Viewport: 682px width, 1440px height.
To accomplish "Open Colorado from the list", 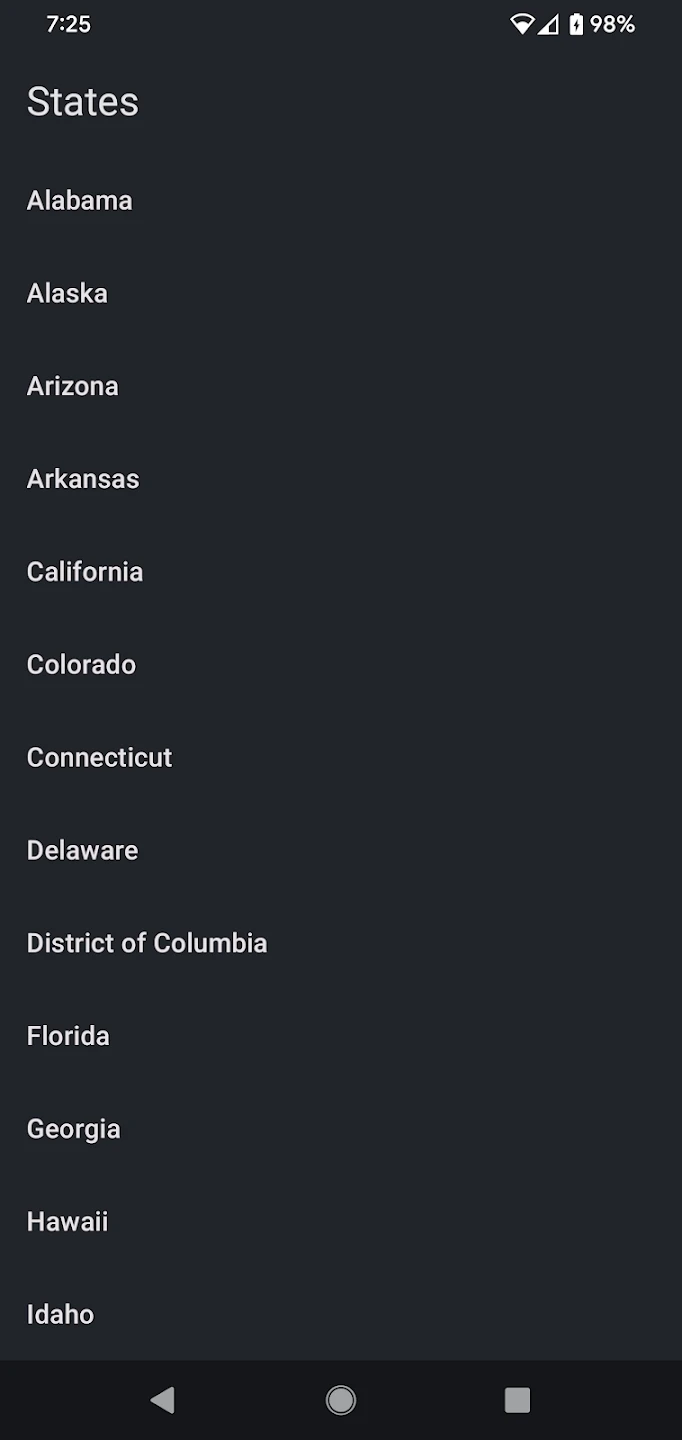I will 81,665.
